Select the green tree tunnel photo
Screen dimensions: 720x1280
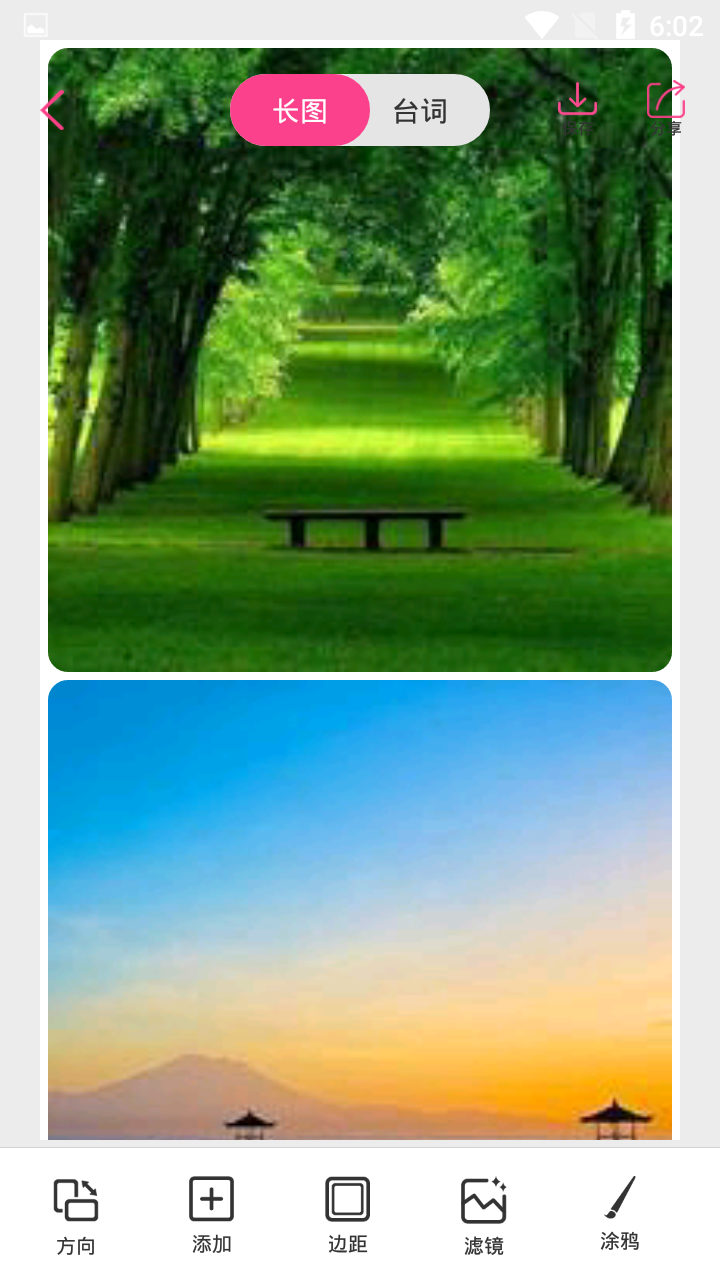360,360
